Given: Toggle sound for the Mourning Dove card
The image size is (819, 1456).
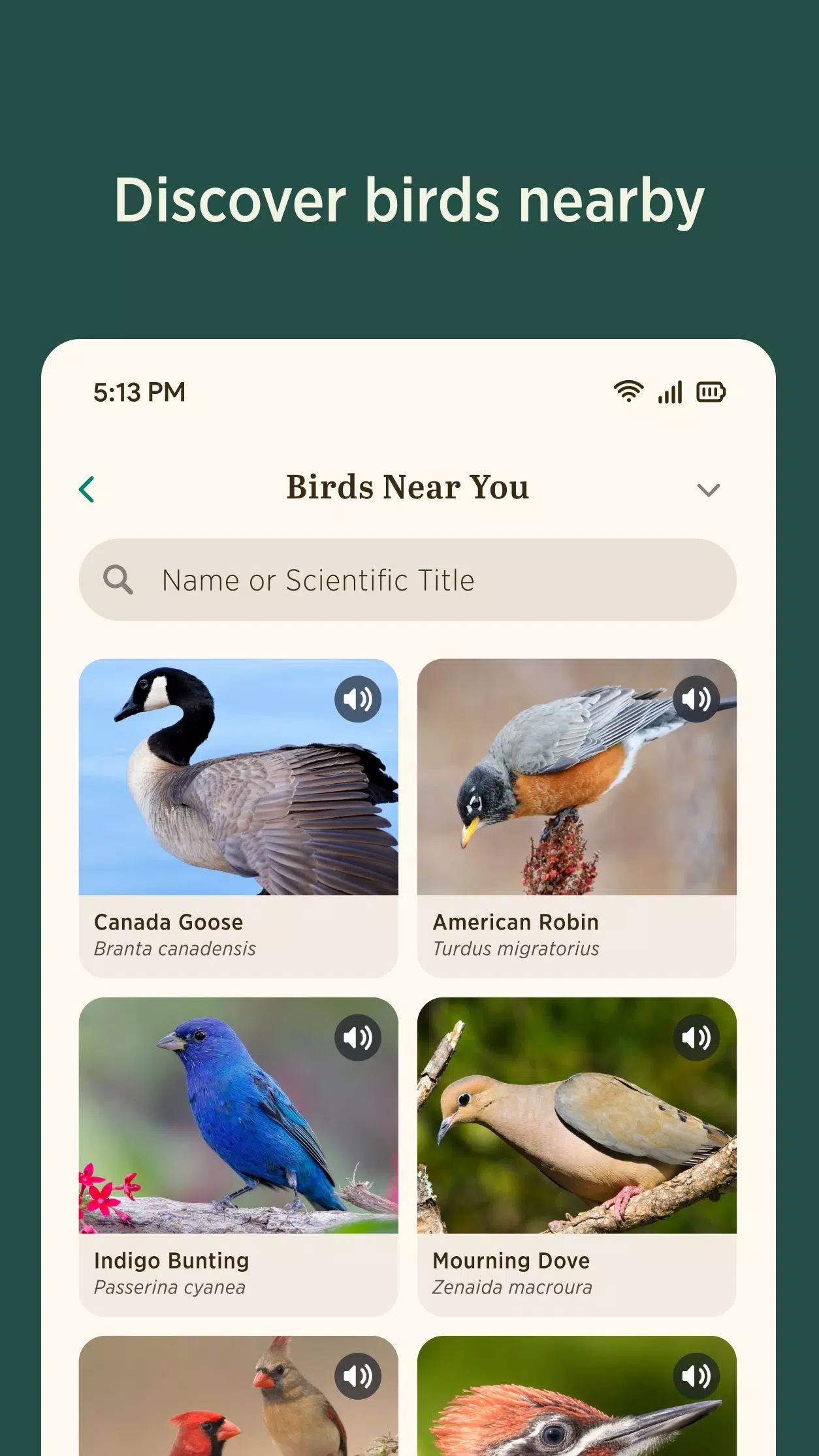Looking at the screenshot, I should coord(698,1036).
